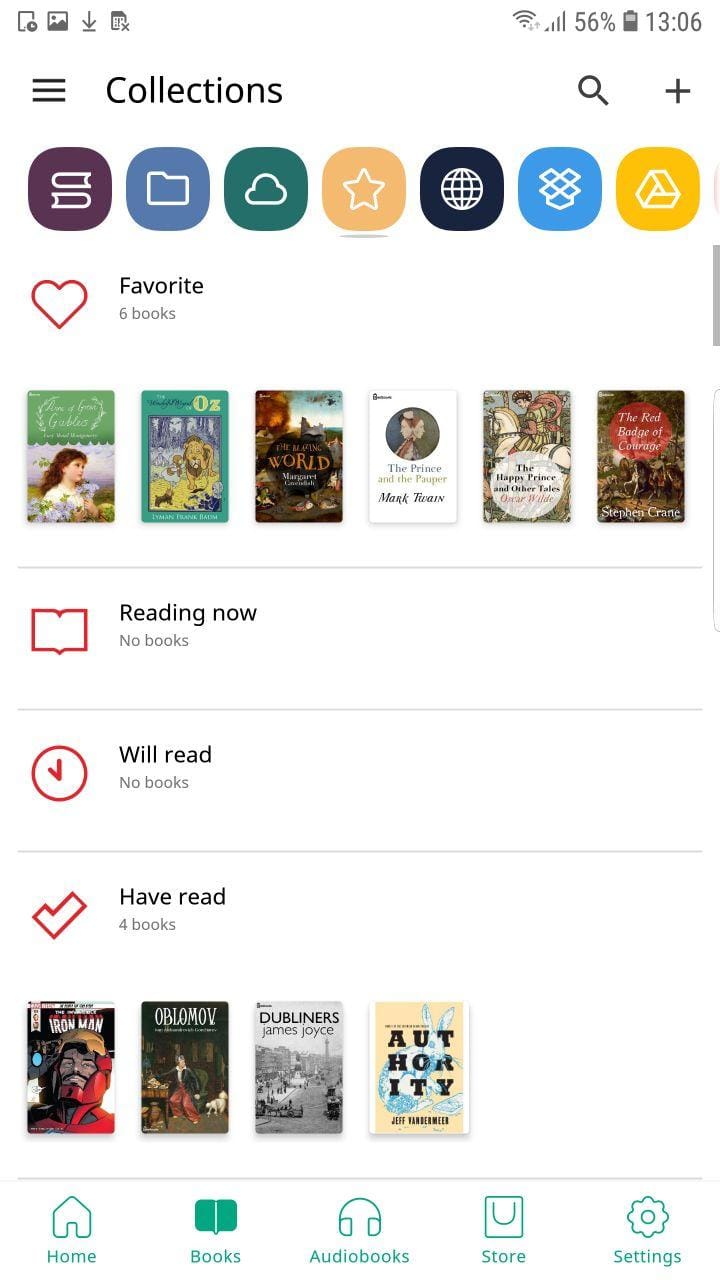Tap the plus icon to add a collection
720x1280 pixels.
click(x=677, y=90)
